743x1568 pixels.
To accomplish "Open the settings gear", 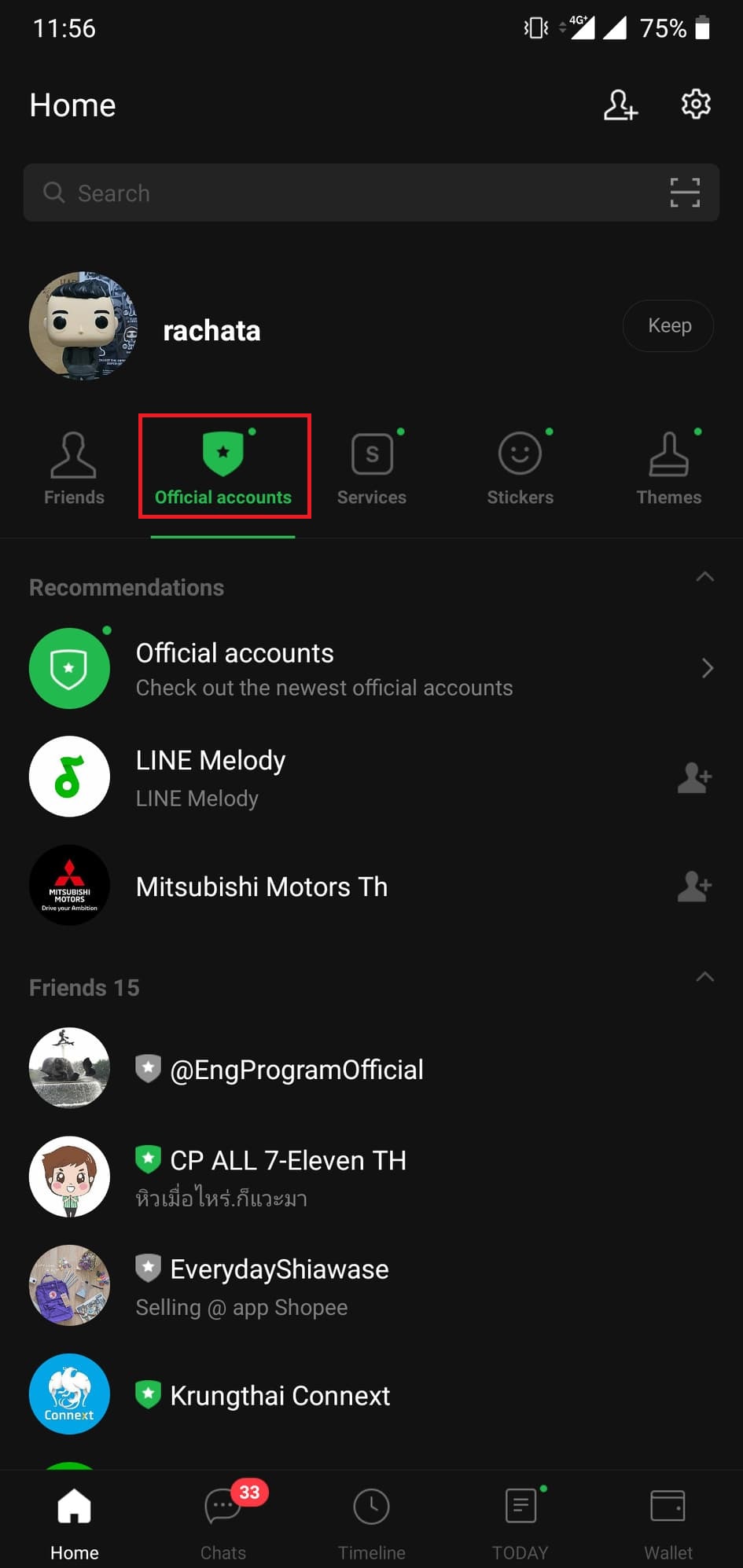I will [x=696, y=104].
